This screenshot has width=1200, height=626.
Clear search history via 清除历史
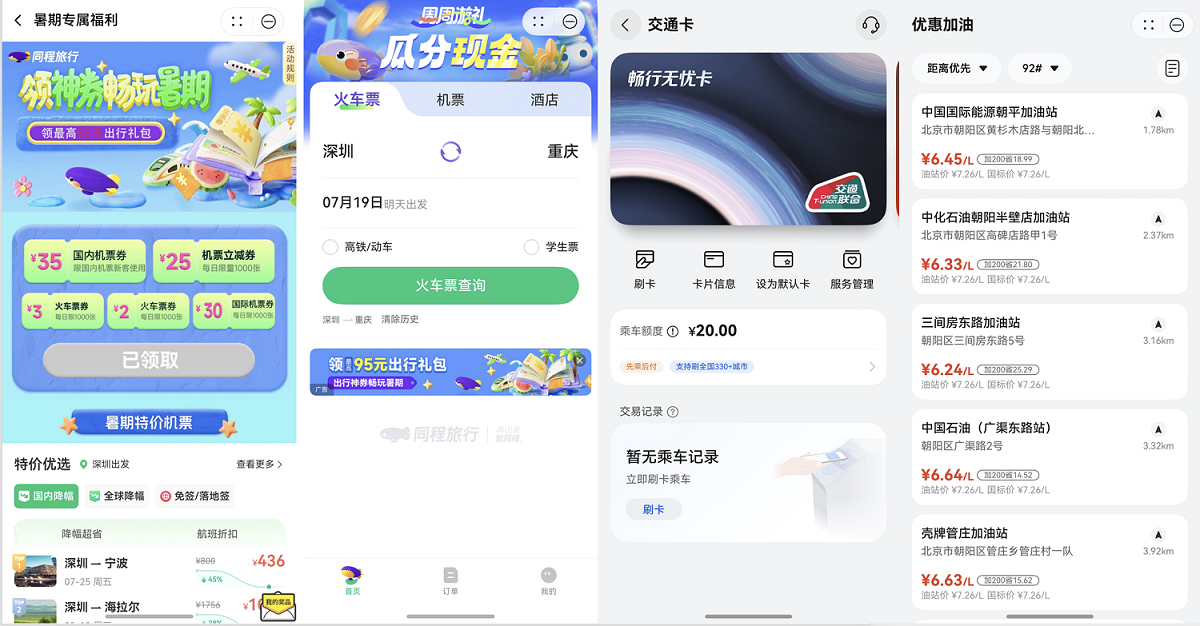point(400,320)
